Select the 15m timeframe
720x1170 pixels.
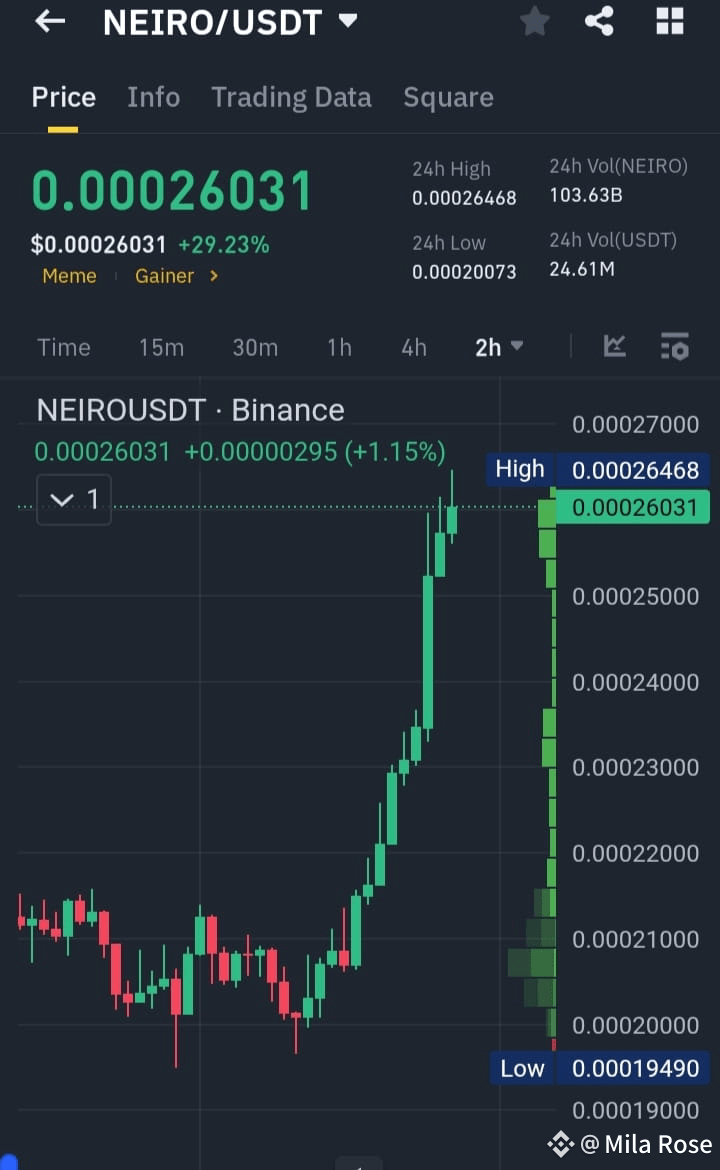coord(161,347)
